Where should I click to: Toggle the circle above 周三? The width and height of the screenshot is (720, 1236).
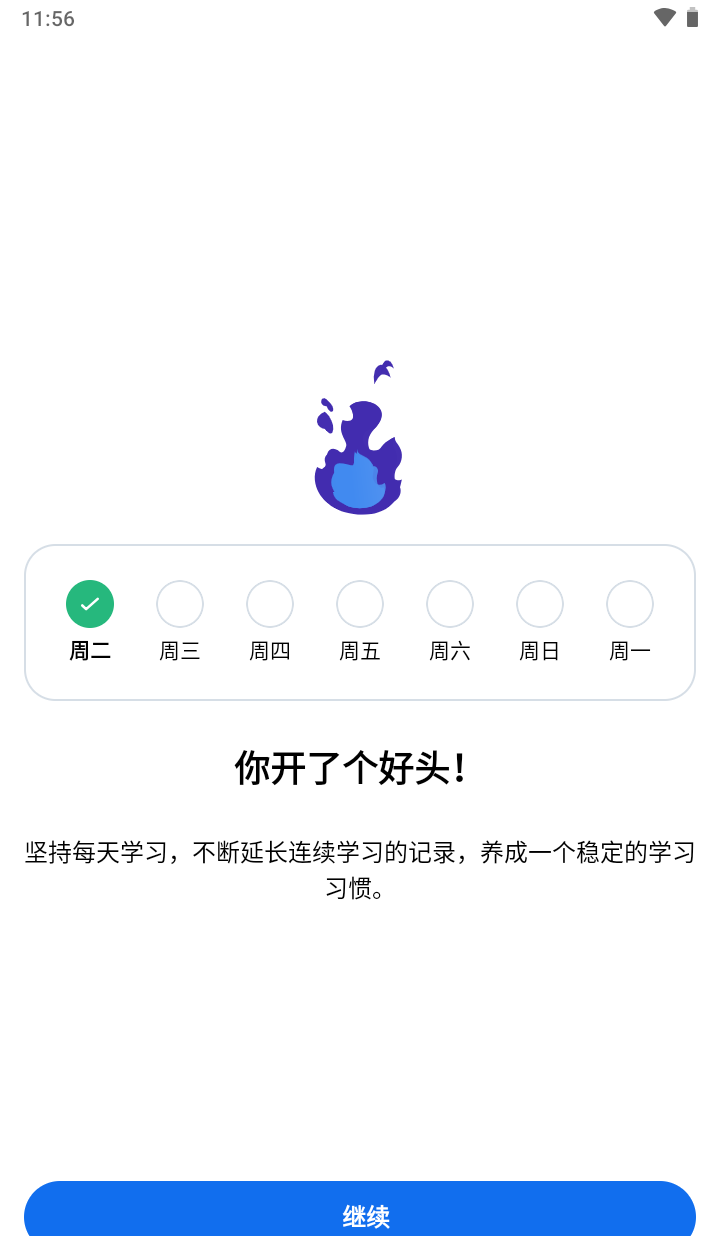coord(180,604)
